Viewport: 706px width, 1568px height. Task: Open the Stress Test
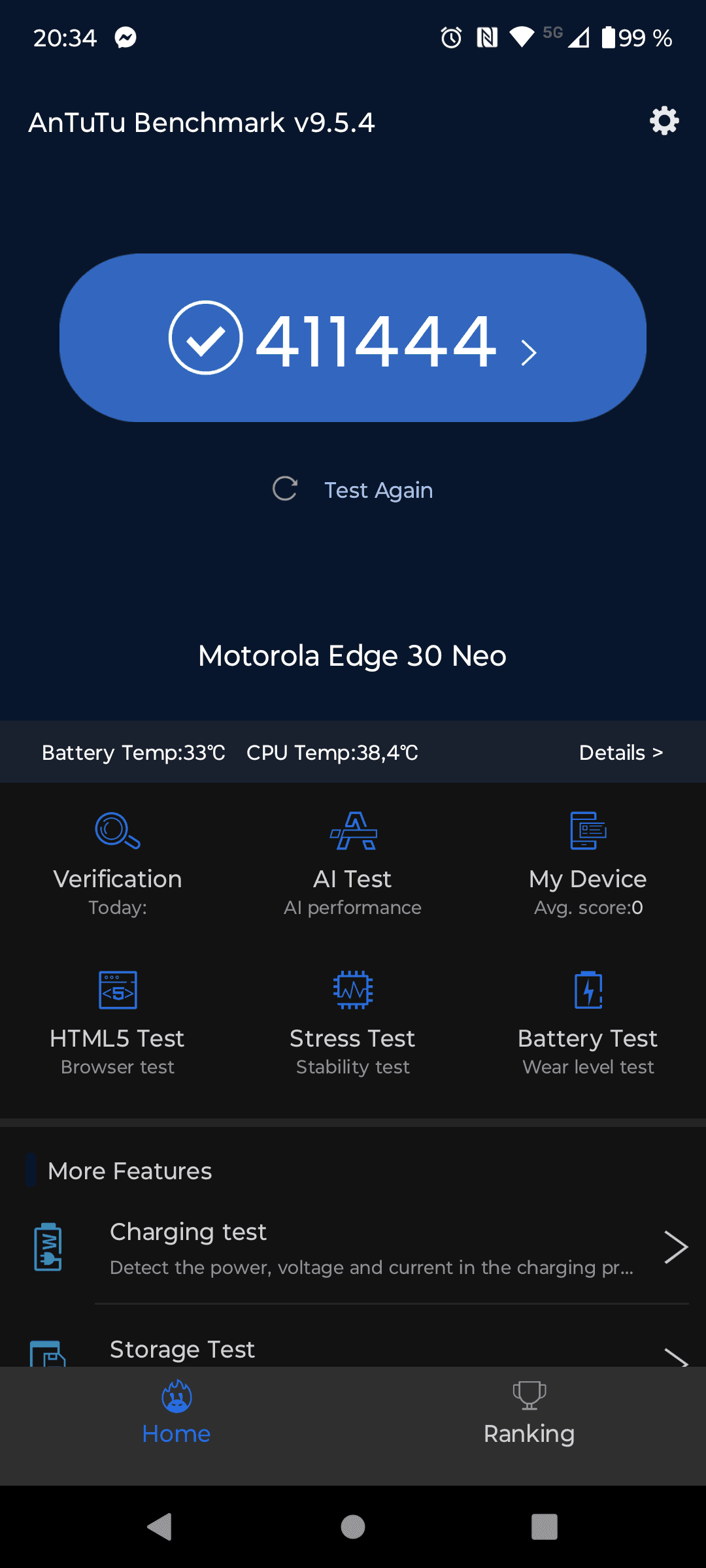353,1022
